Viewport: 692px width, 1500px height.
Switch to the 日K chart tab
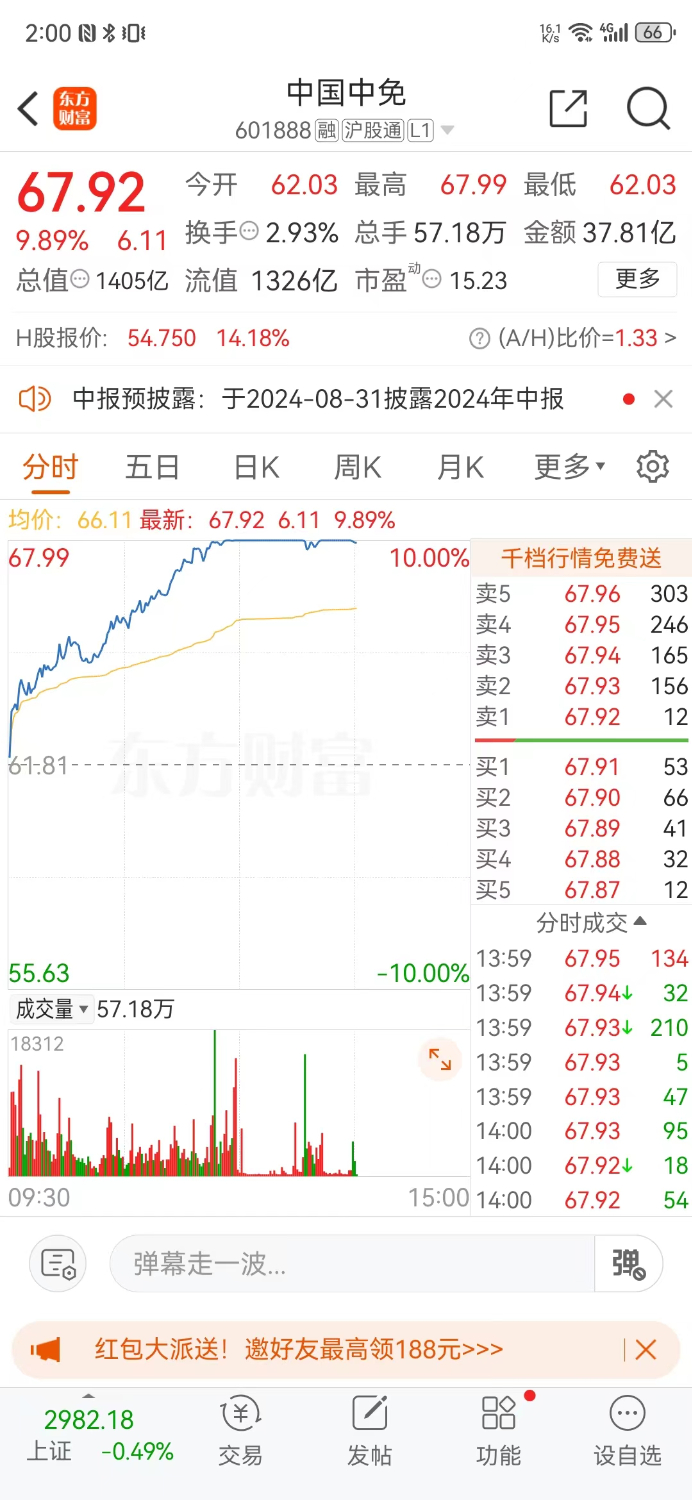click(256, 466)
